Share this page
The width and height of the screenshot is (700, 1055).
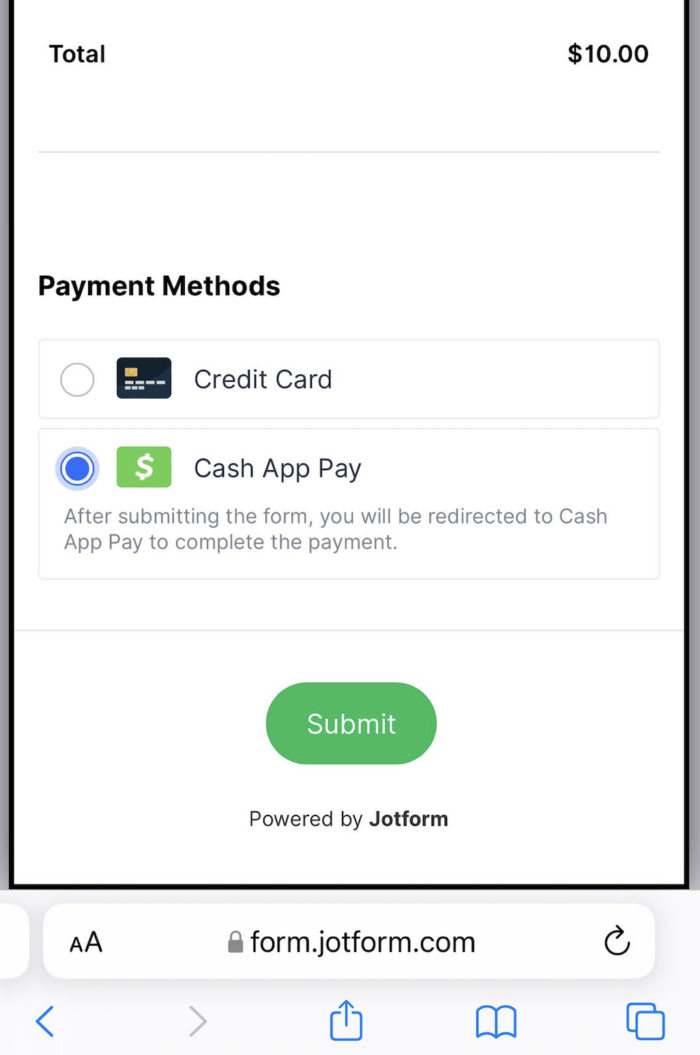pyautogui.click(x=346, y=1020)
